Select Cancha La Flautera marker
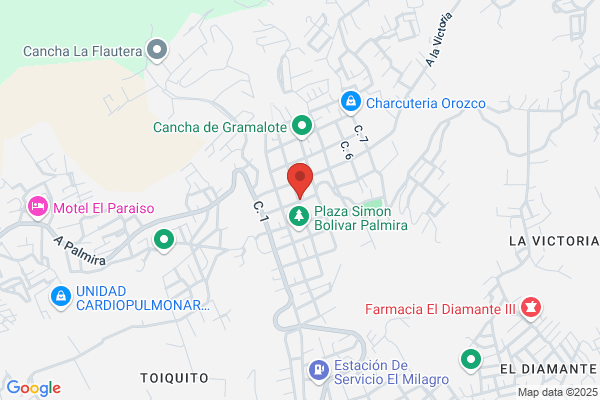 tap(157, 51)
